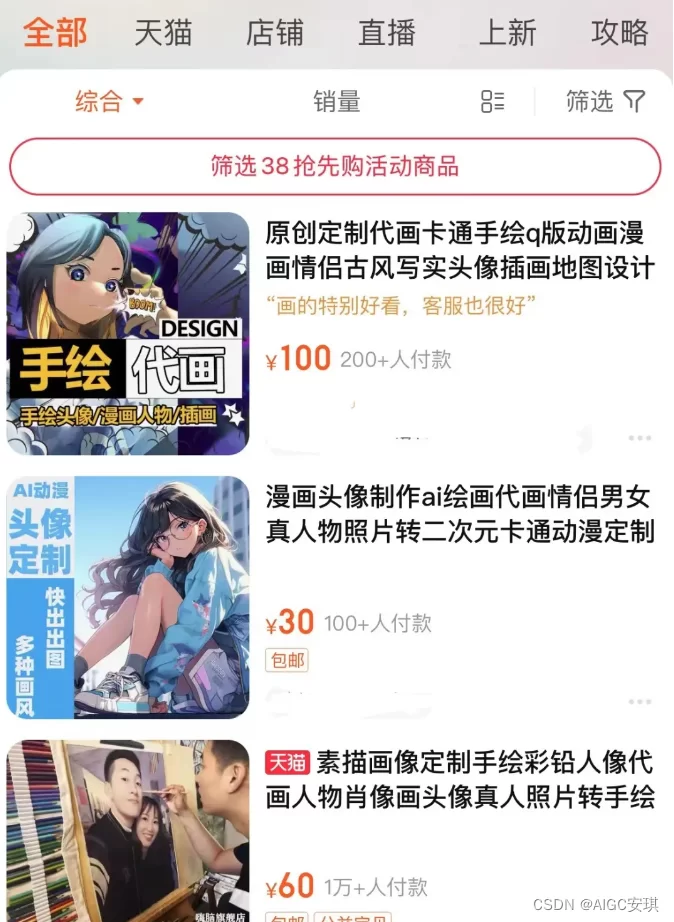Open the AI动漫头像定制 product image
The width and height of the screenshot is (674, 922).
pos(128,597)
